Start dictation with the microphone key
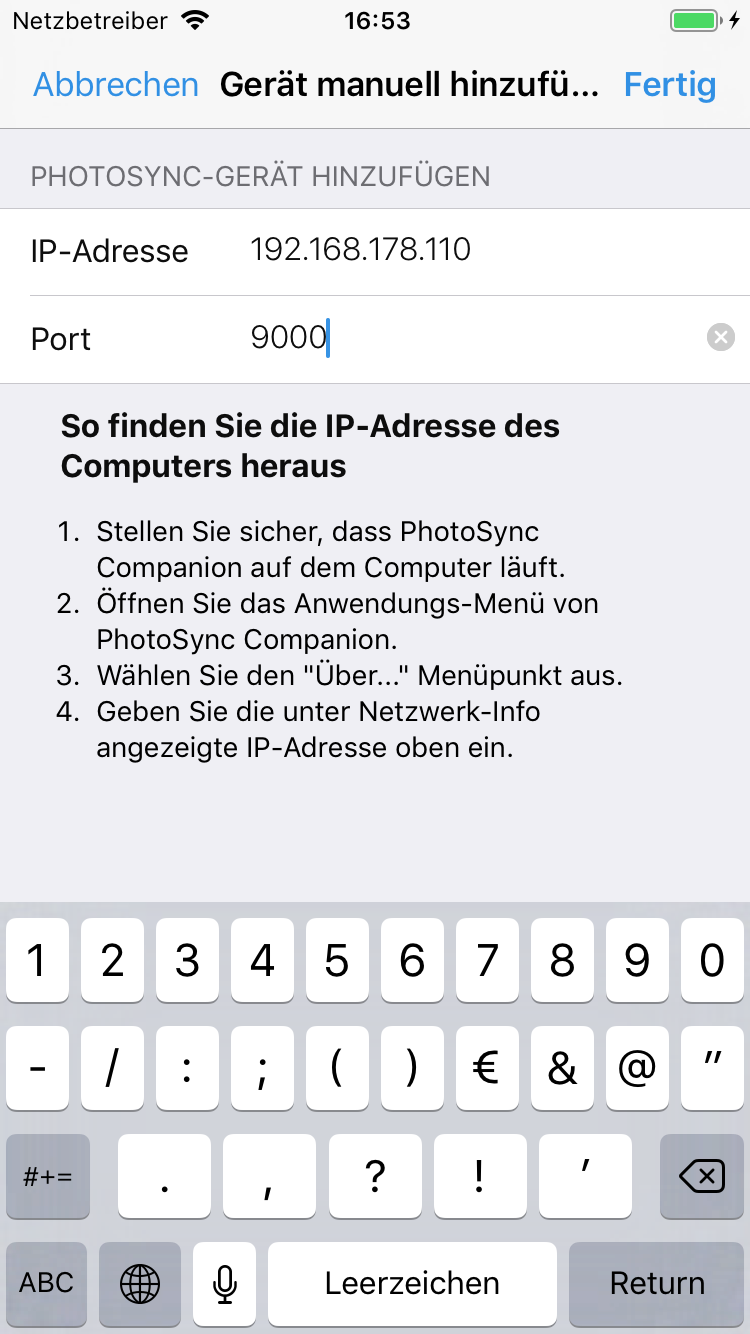Screen dimensions: 750x1334 [x=226, y=1283]
